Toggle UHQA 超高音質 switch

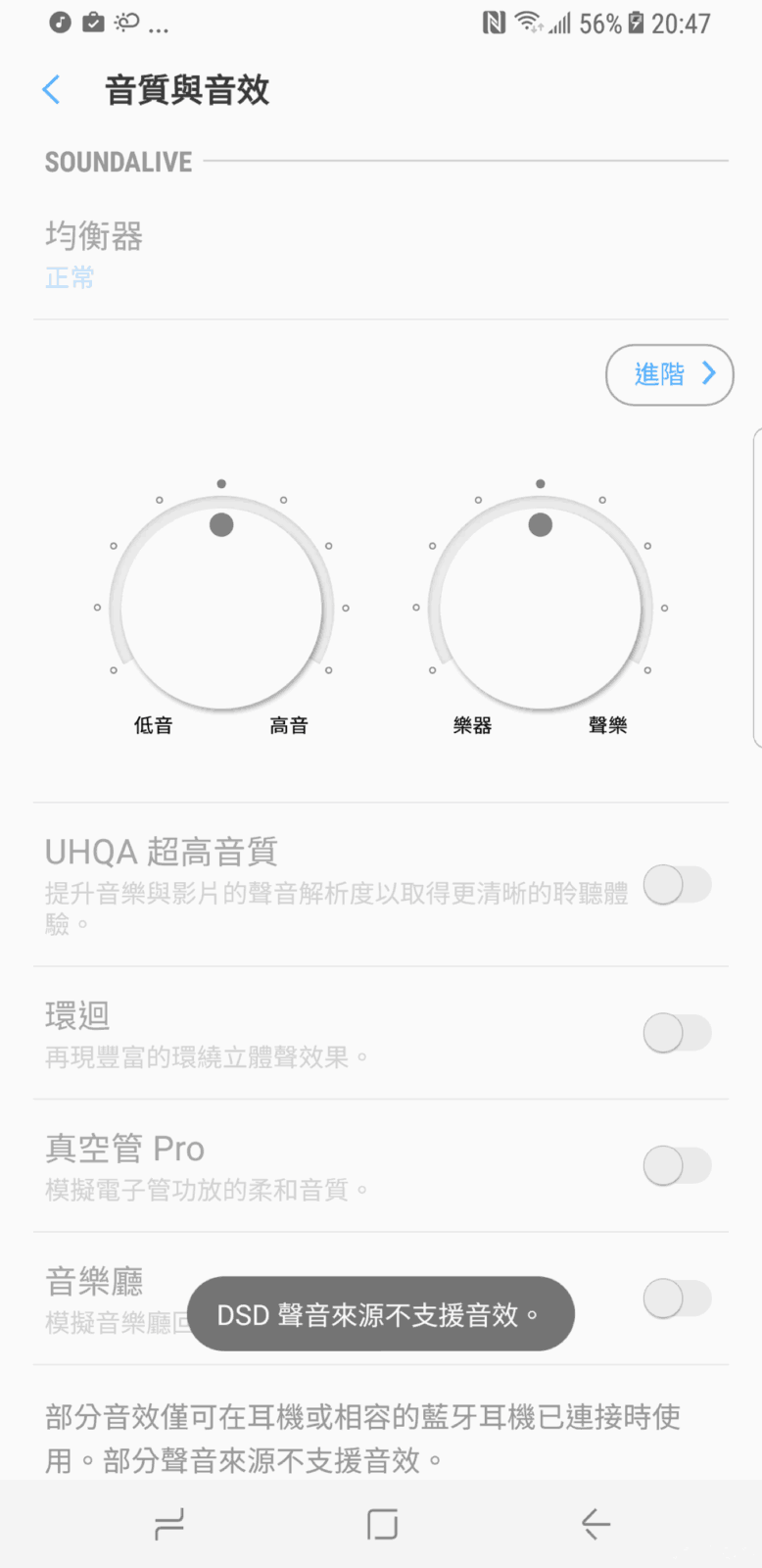(x=677, y=885)
